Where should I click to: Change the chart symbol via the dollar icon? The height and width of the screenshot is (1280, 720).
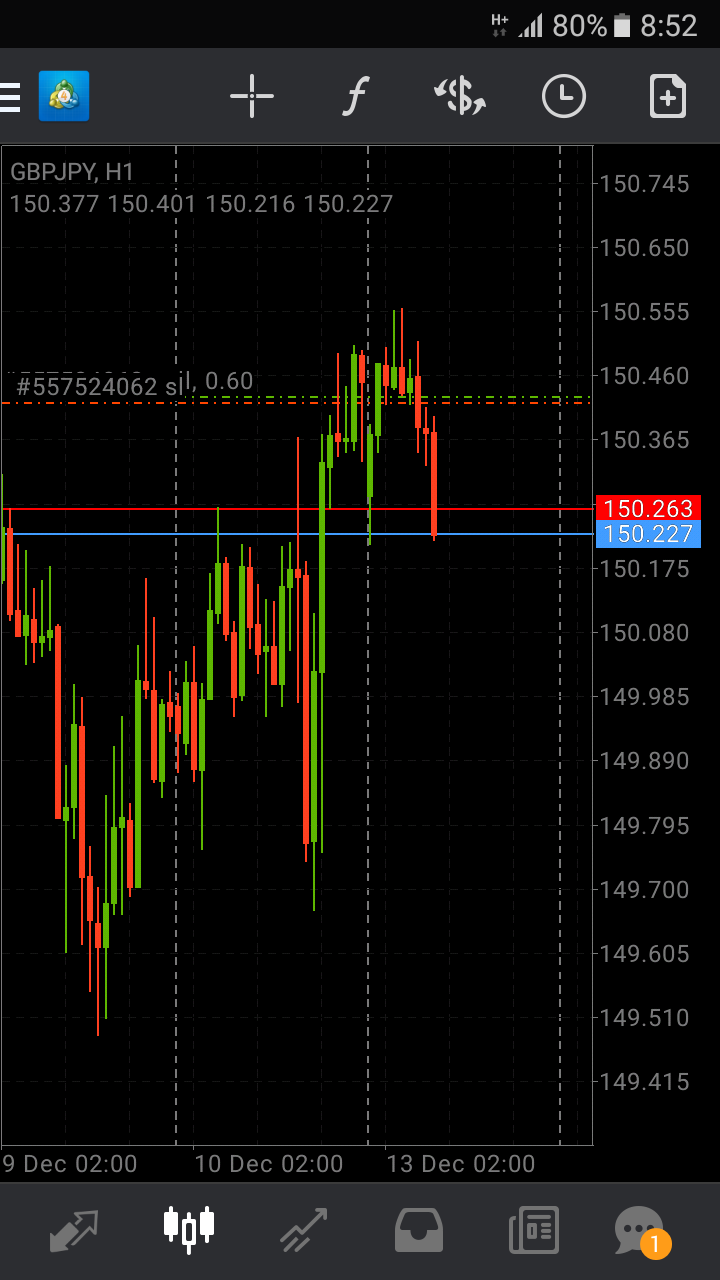pyautogui.click(x=459, y=97)
